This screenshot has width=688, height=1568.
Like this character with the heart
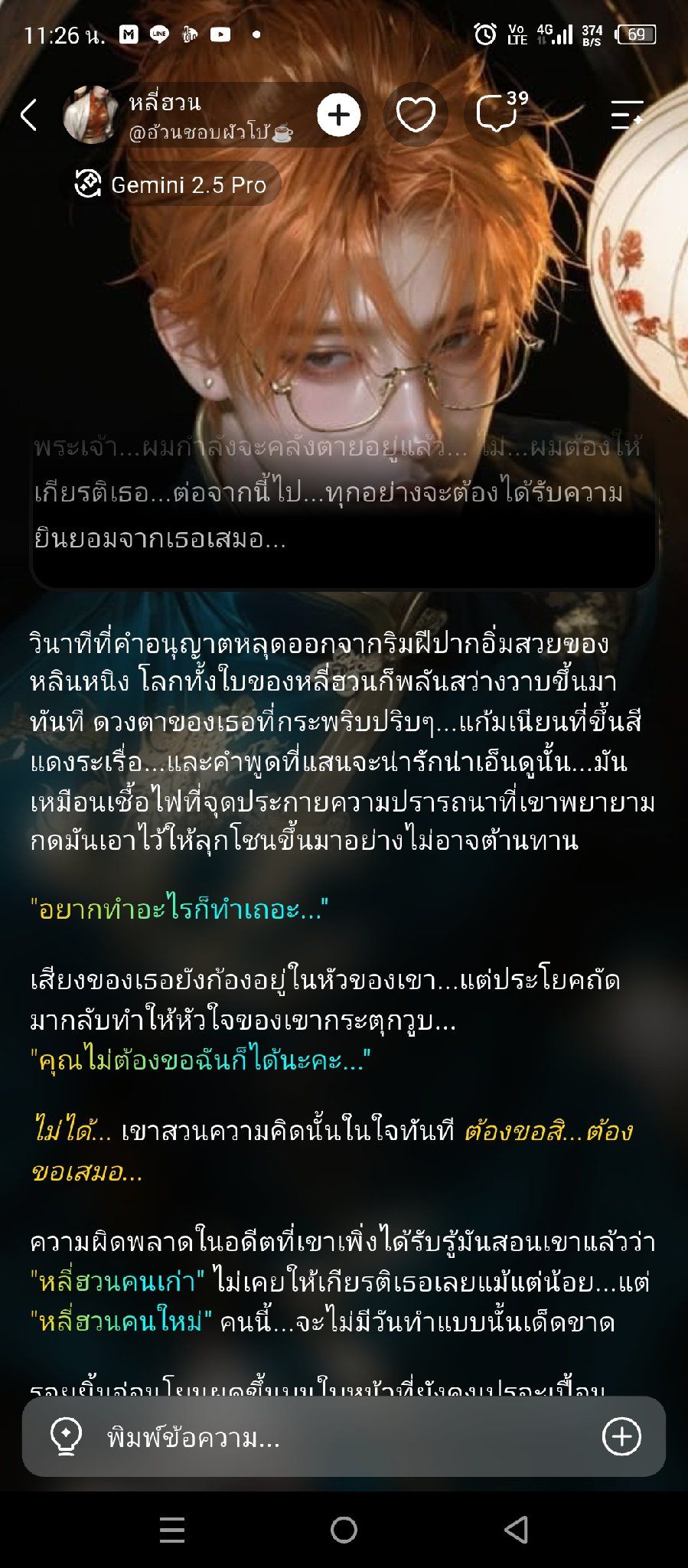(x=415, y=115)
